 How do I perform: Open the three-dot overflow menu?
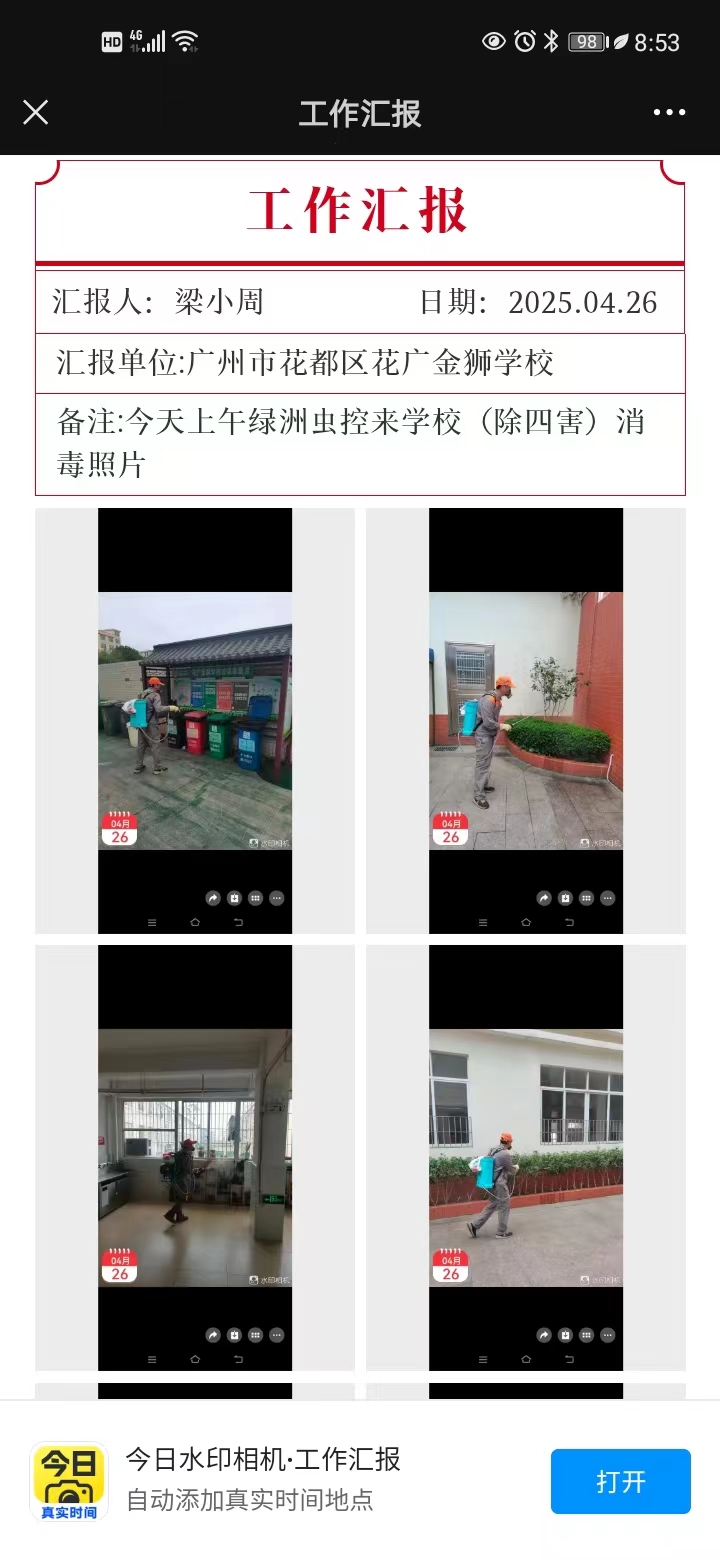click(669, 113)
